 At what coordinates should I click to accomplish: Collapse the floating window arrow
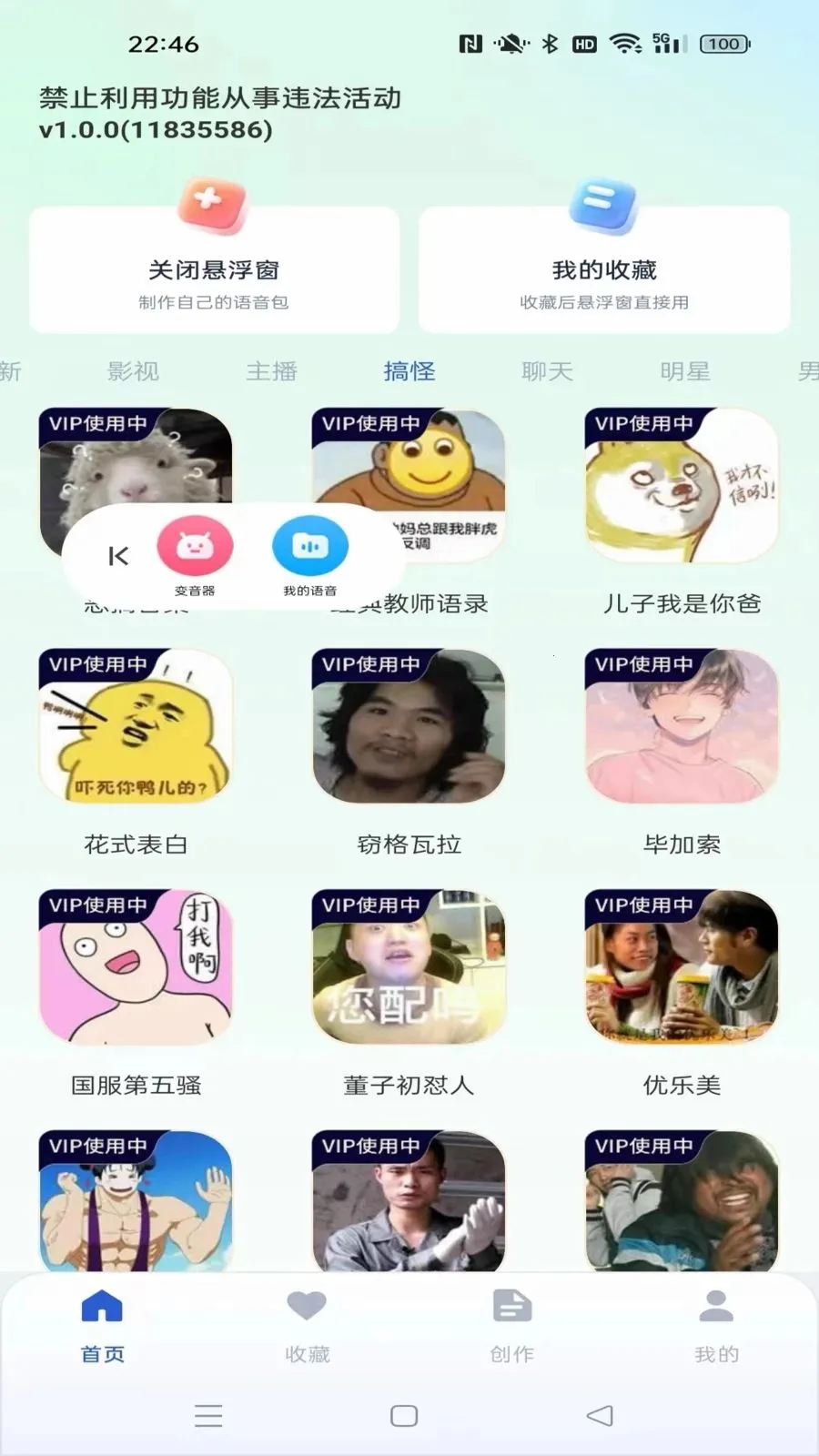tap(118, 556)
